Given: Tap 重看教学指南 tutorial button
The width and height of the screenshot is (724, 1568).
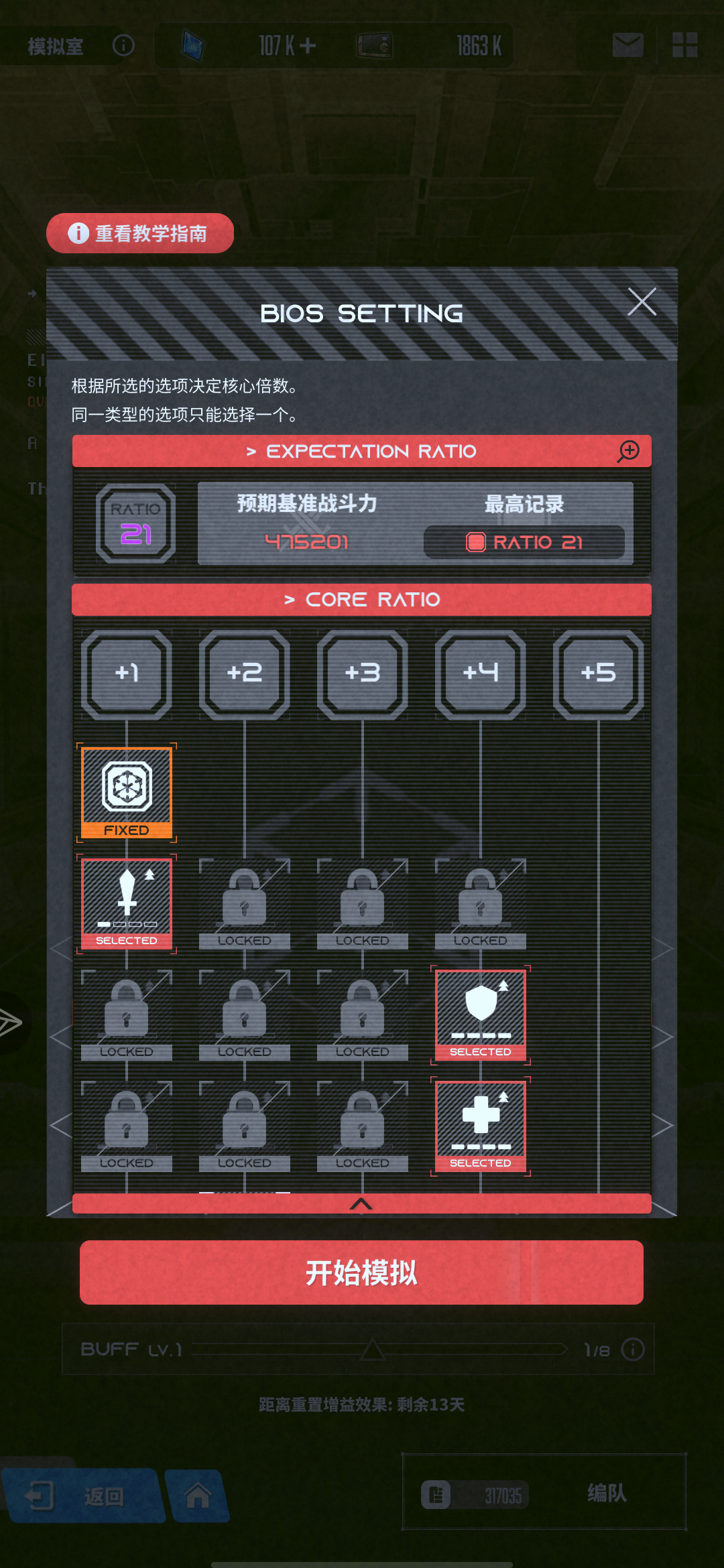Looking at the screenshot, I should 140,233.
